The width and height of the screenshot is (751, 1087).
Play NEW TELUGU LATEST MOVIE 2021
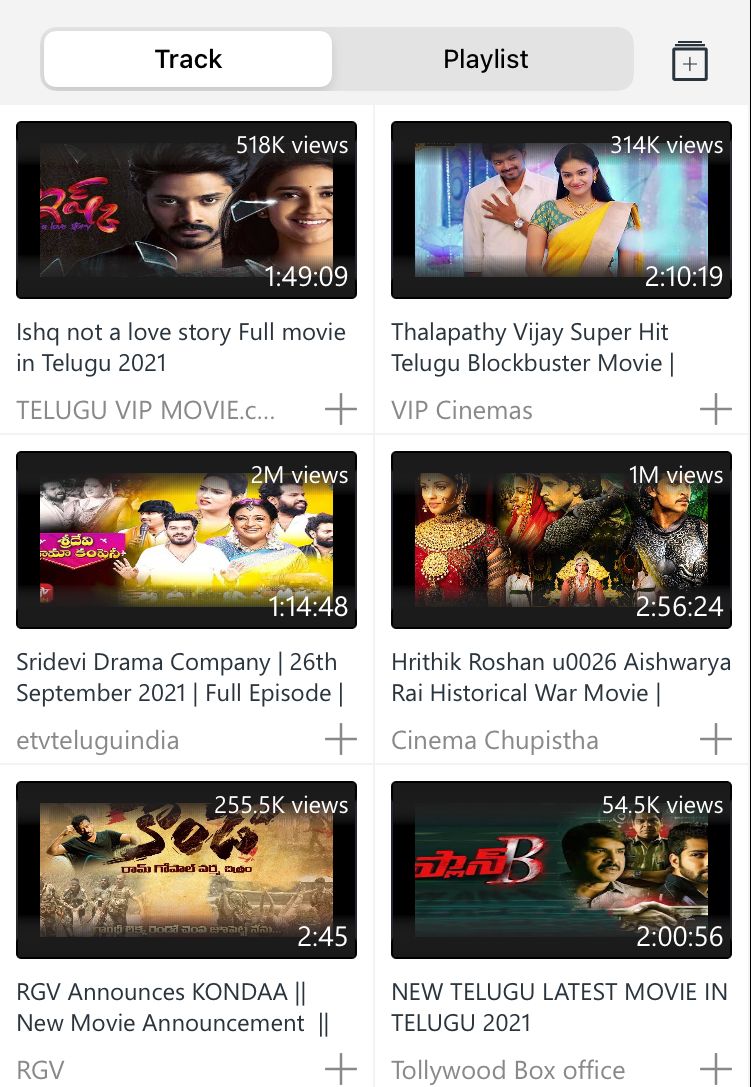coord(561,870)
